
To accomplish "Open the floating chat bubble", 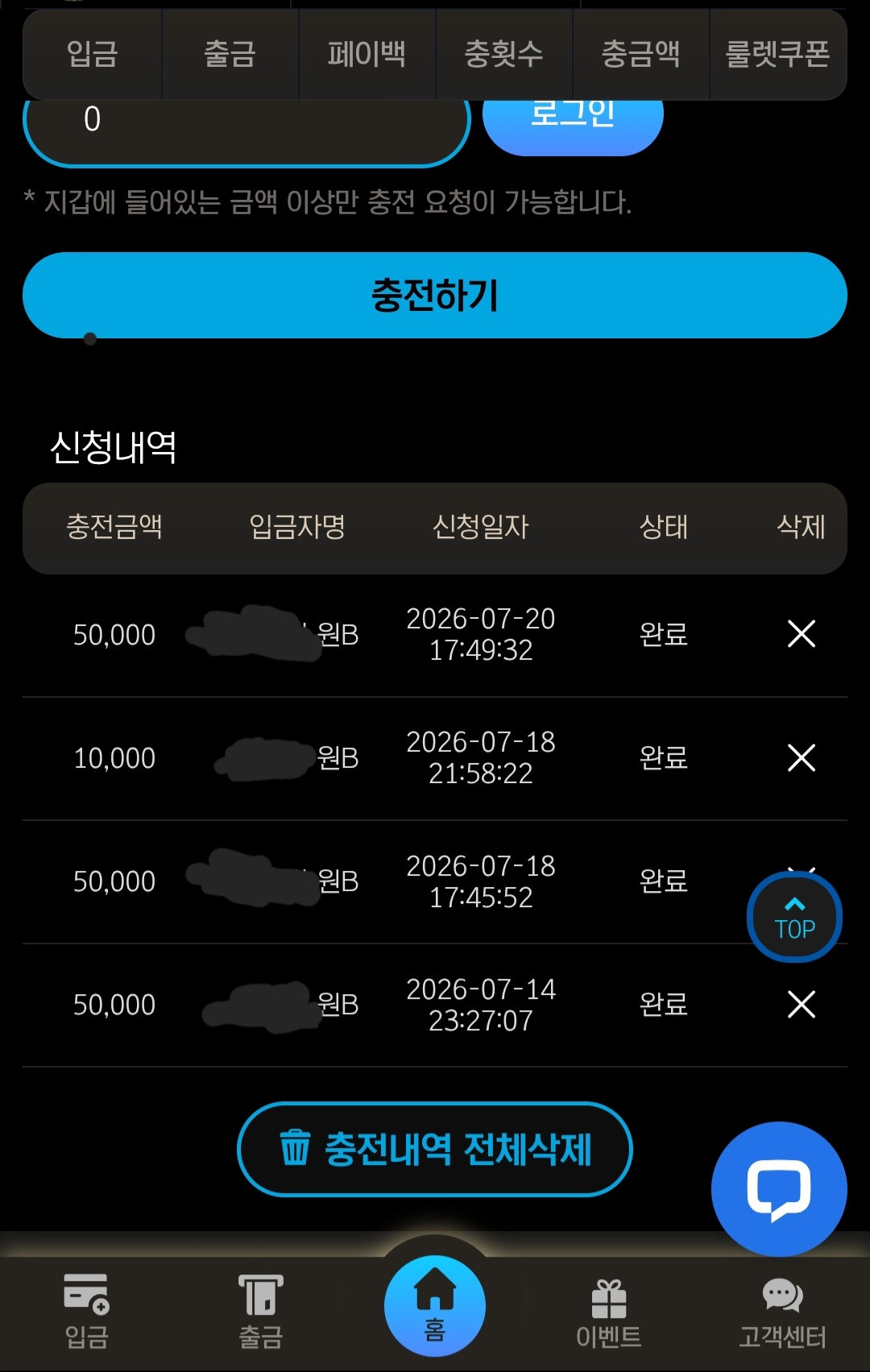I will (779, 1189).
